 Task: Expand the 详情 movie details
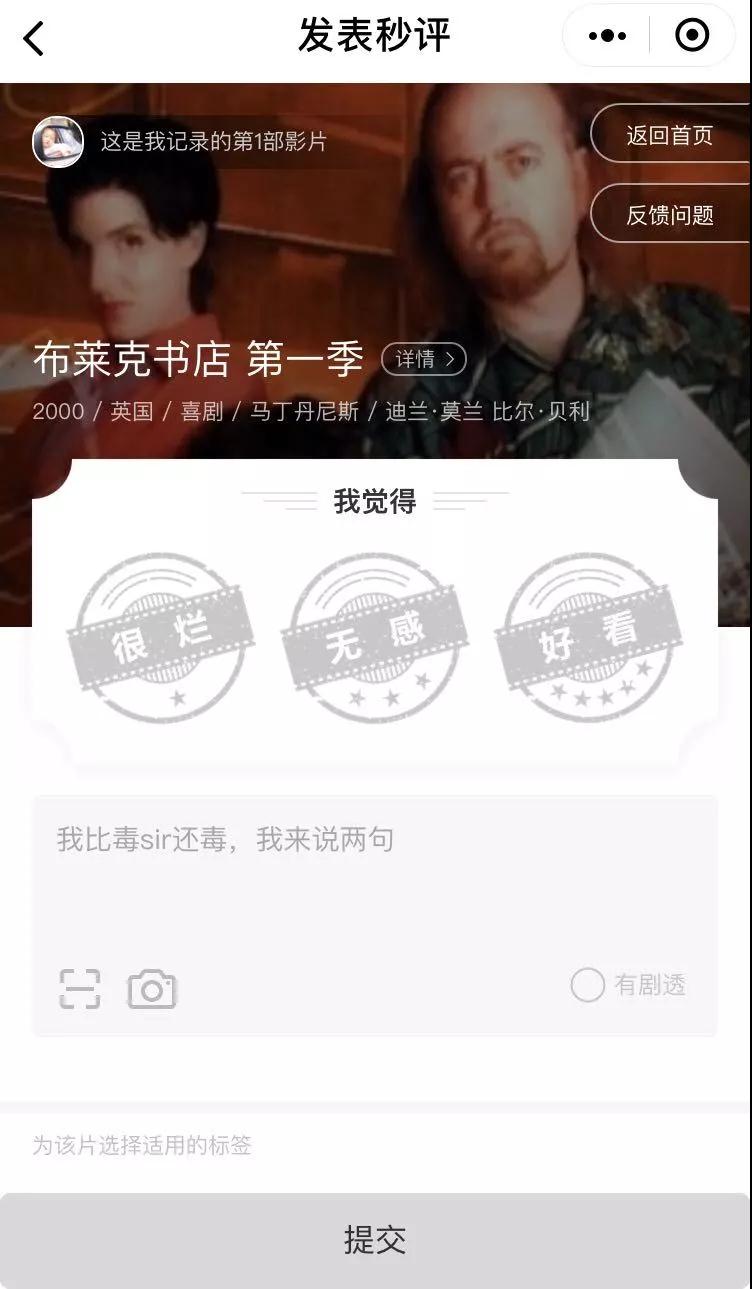pyautogui.click(x=425, y=358)
